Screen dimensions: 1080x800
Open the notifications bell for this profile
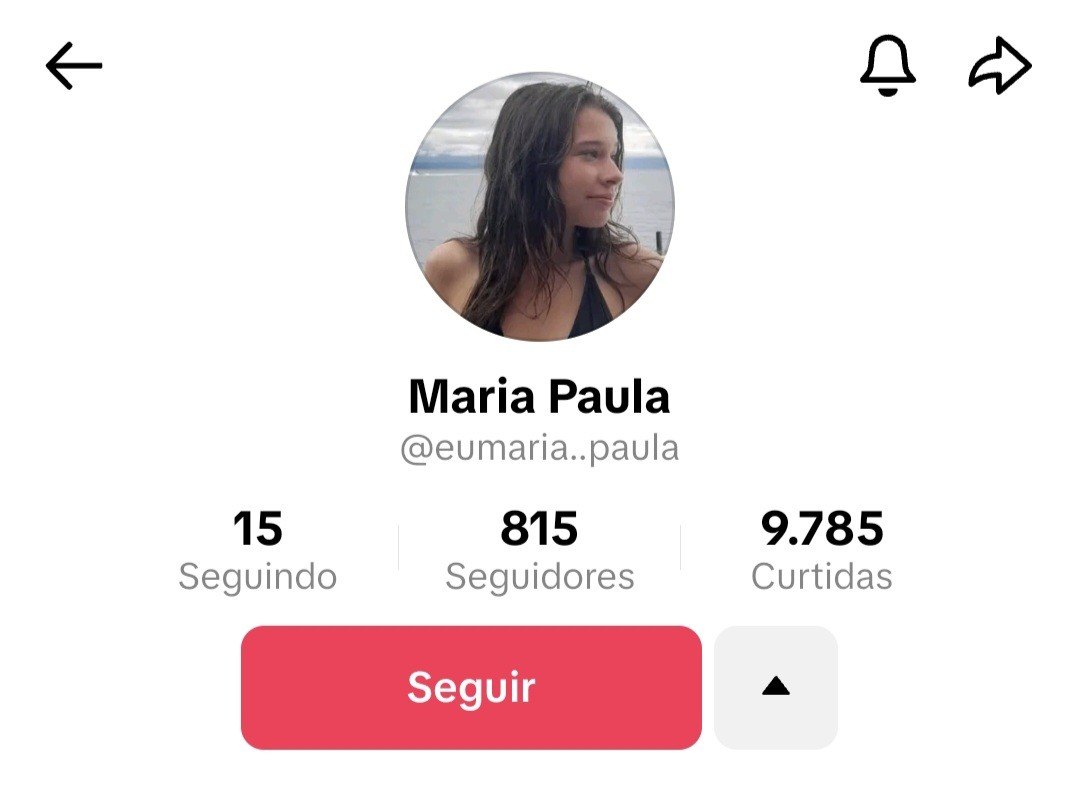click(888, 66)
